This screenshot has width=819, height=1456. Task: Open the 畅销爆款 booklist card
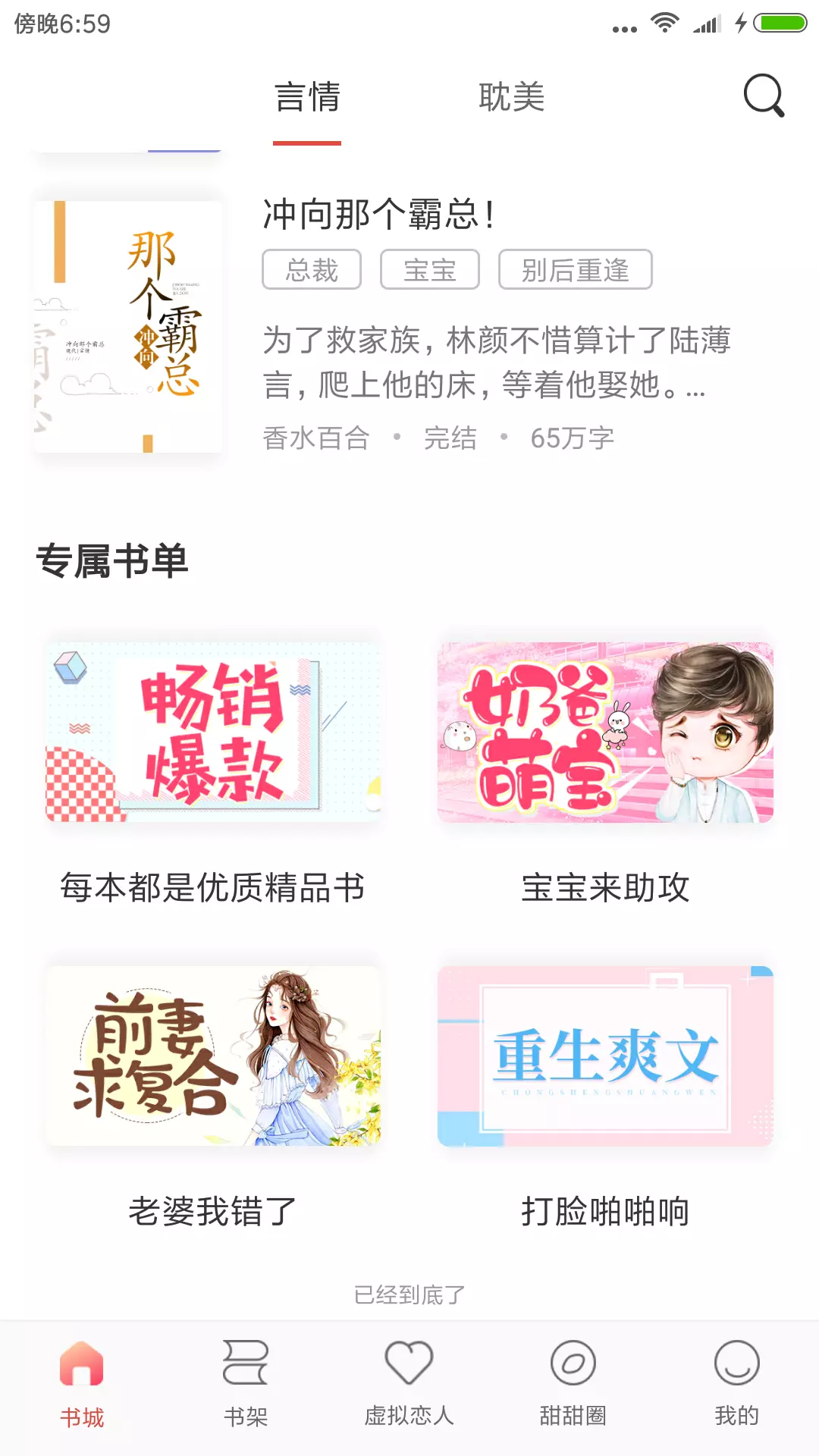coord(213,733)
